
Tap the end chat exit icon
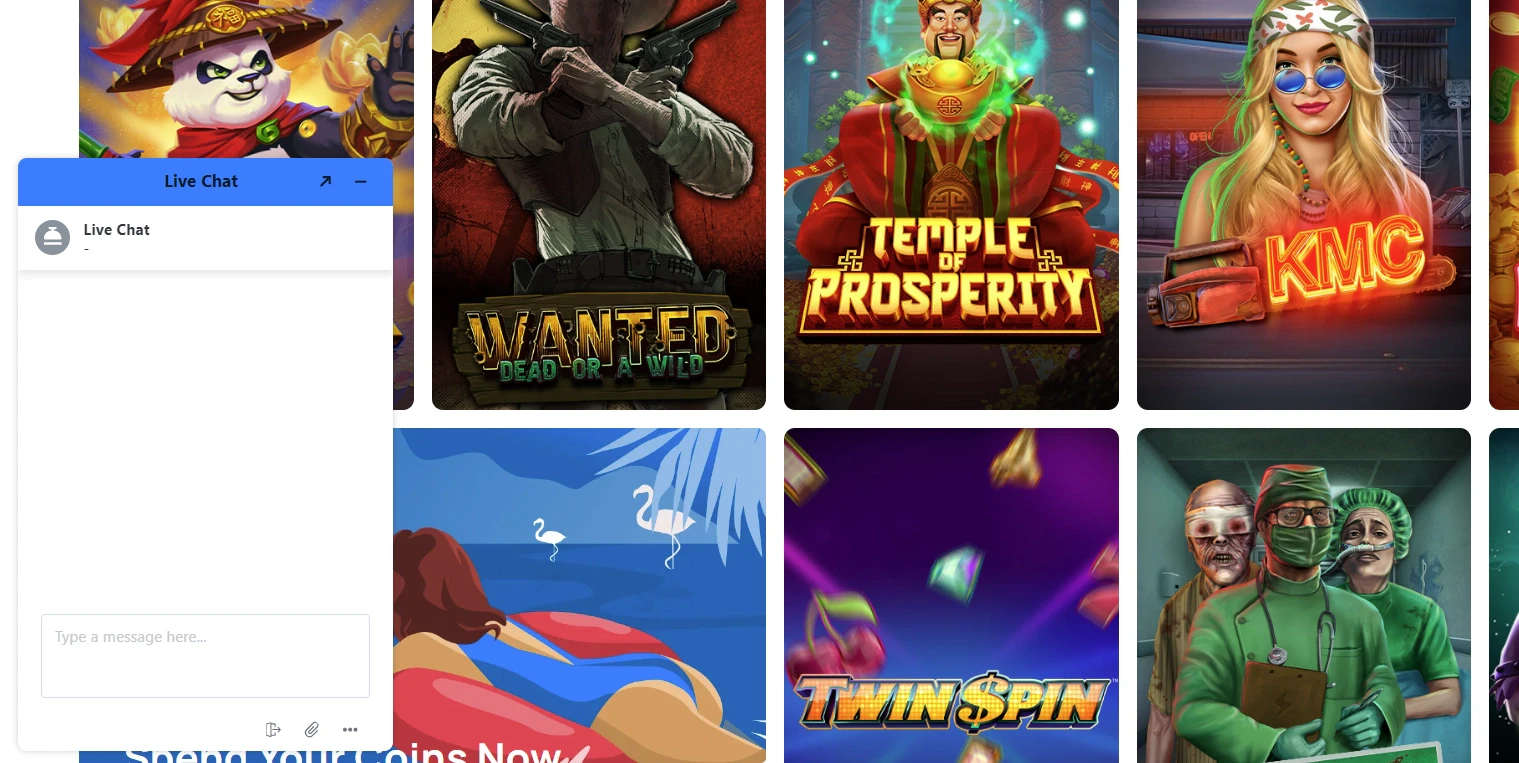coord(273,730)
